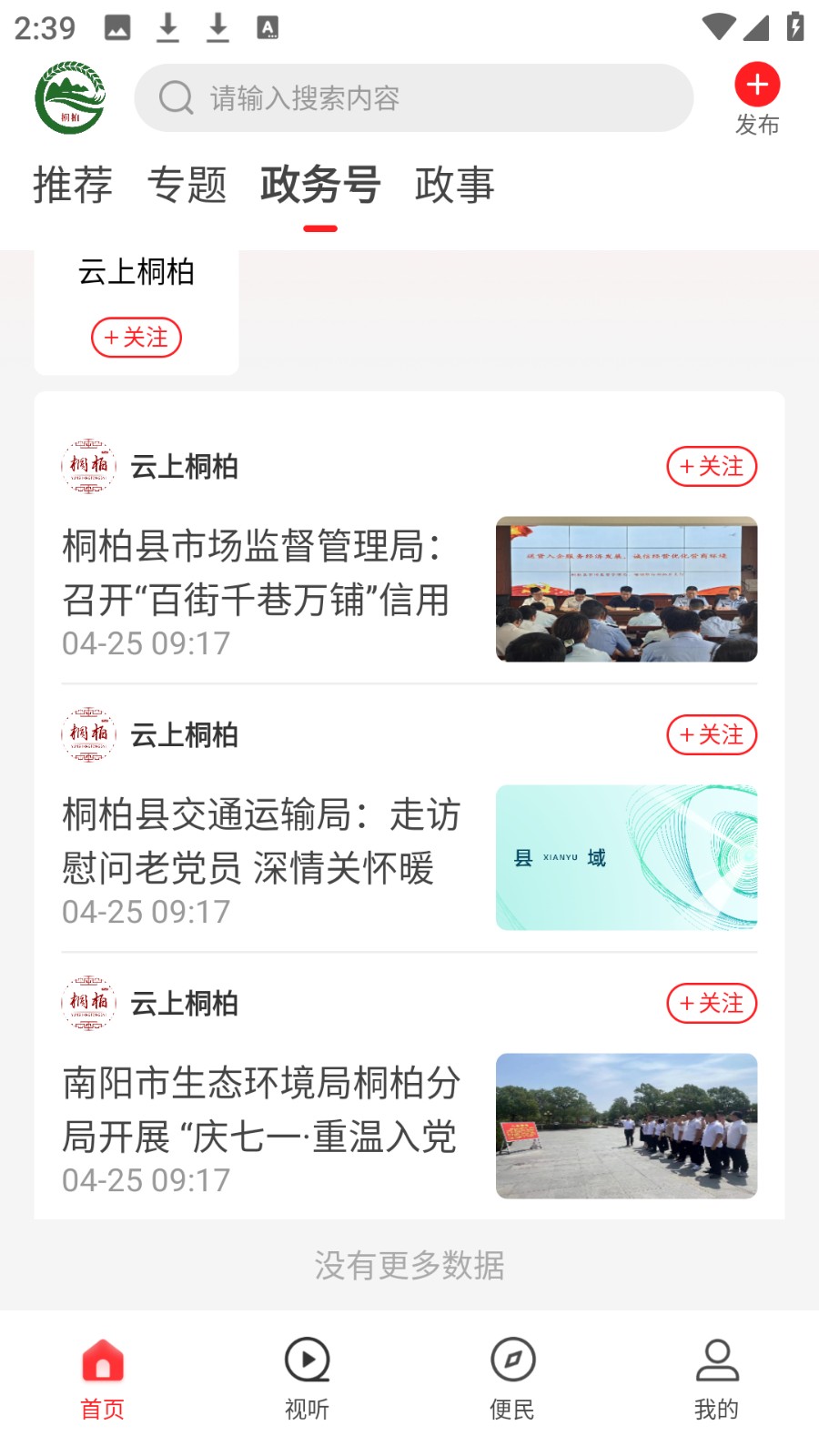
Task: Tap the red 发布 publish button
Action: click(x=757, y=97)
